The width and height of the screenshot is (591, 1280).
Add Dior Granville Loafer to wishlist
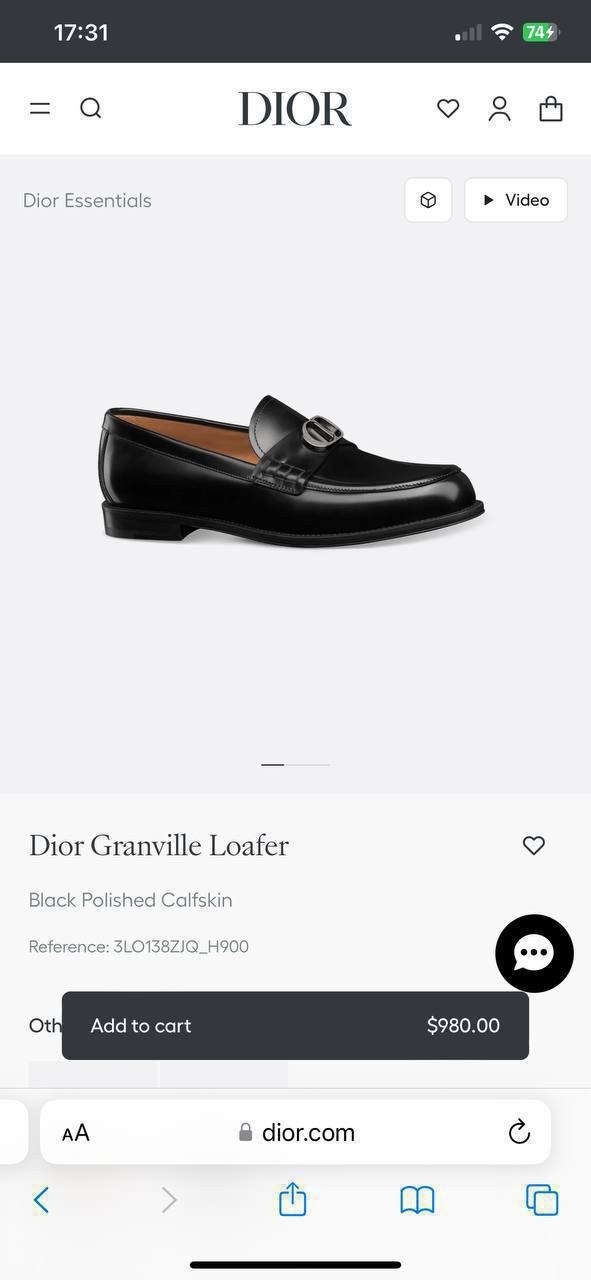534,845
